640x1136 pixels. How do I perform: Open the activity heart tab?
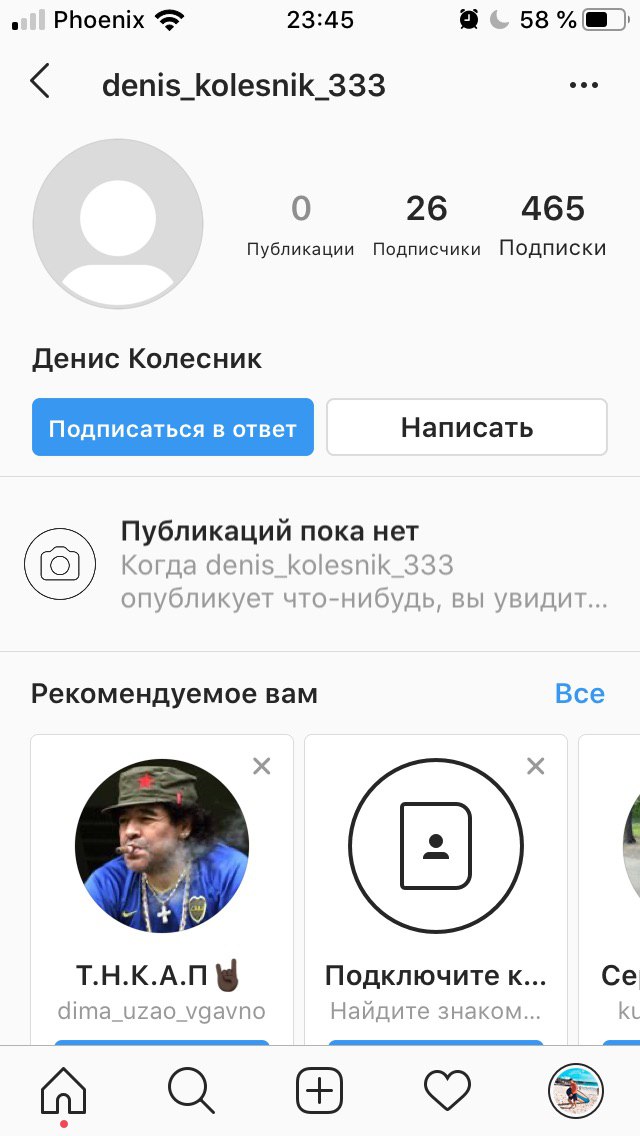point(447,1090)
